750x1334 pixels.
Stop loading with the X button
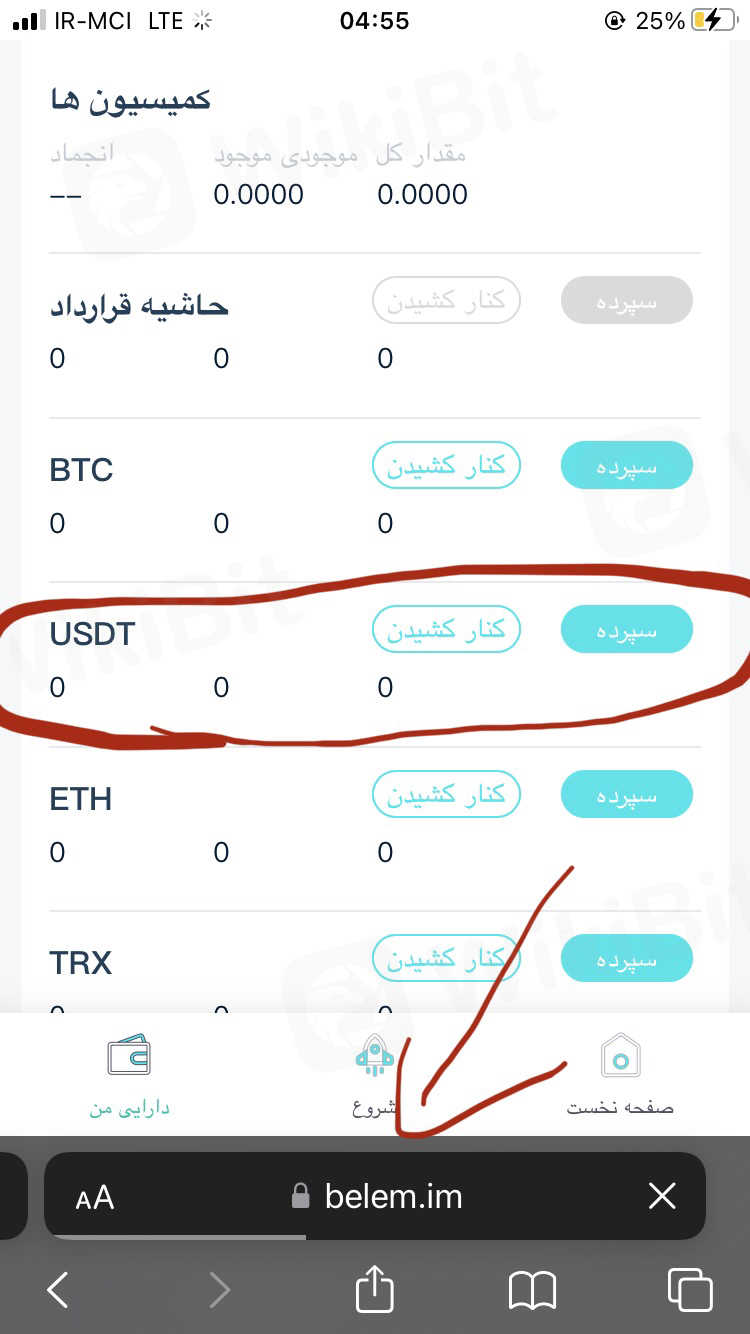pyautogui.click(x=662, y=1196)
